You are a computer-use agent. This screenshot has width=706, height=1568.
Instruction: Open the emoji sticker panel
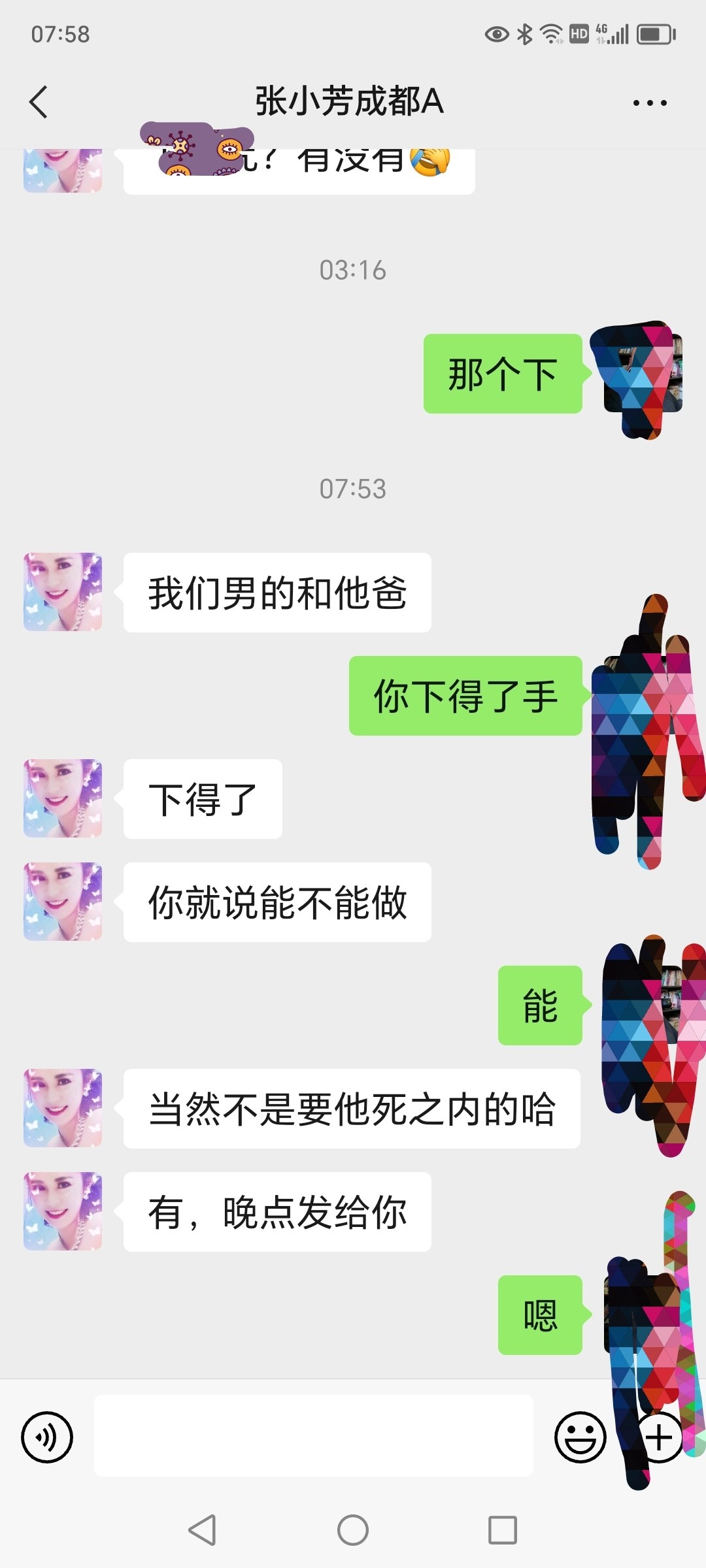(x=580, y=1437)
